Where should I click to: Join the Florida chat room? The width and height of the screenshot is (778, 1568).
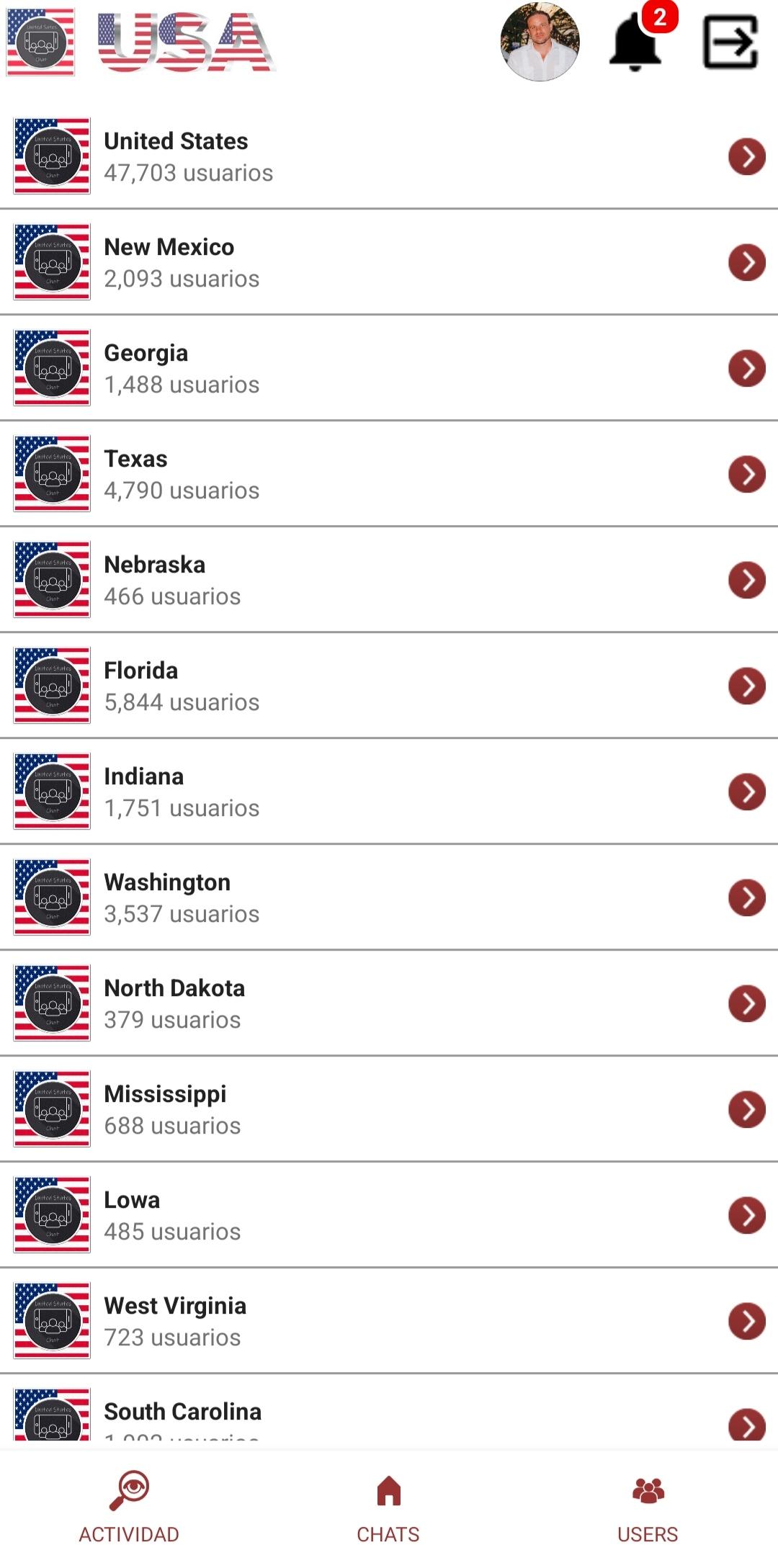(x=389, y=686)
